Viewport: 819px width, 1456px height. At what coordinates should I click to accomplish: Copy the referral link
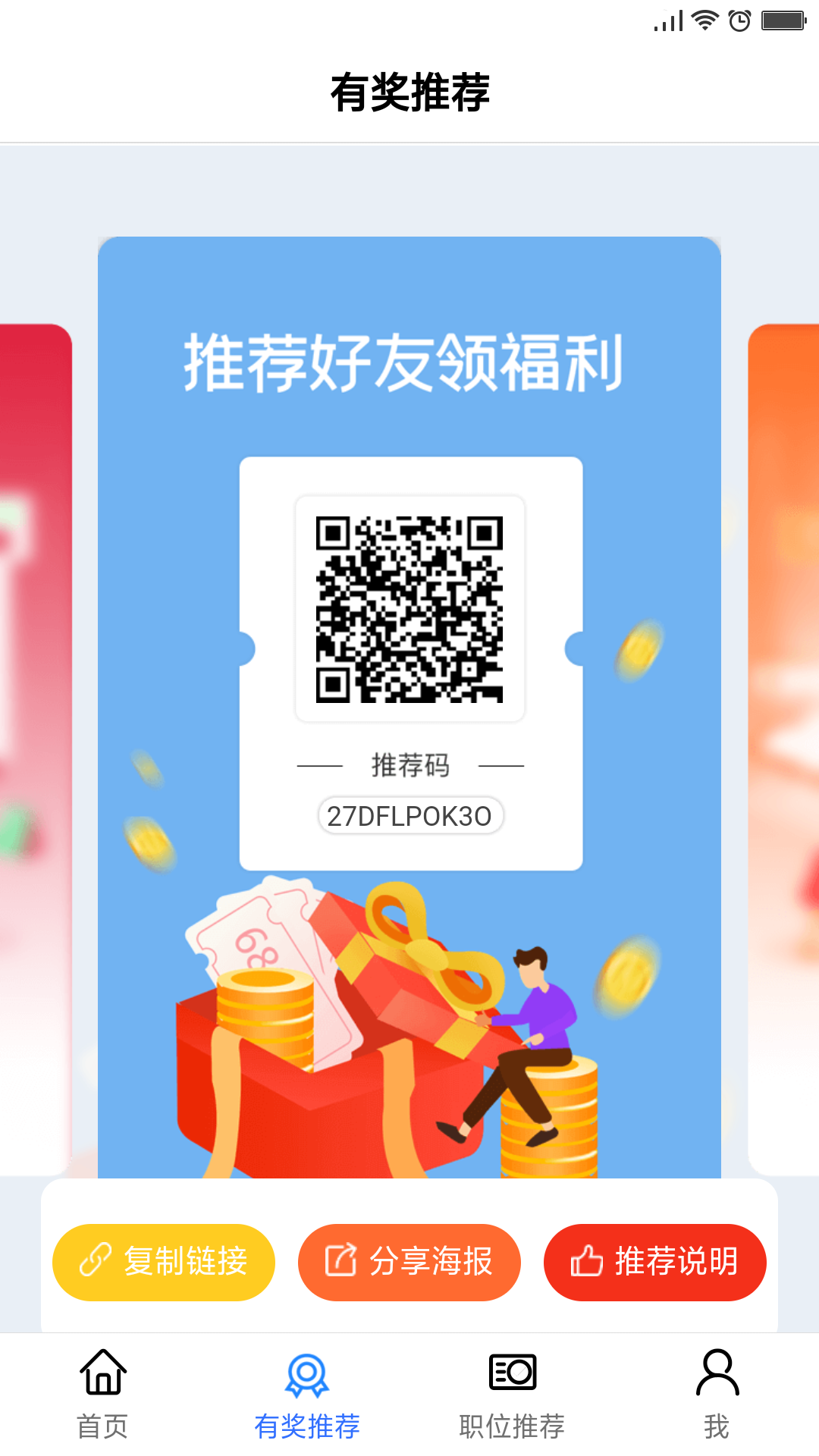tap(163, 1262)
